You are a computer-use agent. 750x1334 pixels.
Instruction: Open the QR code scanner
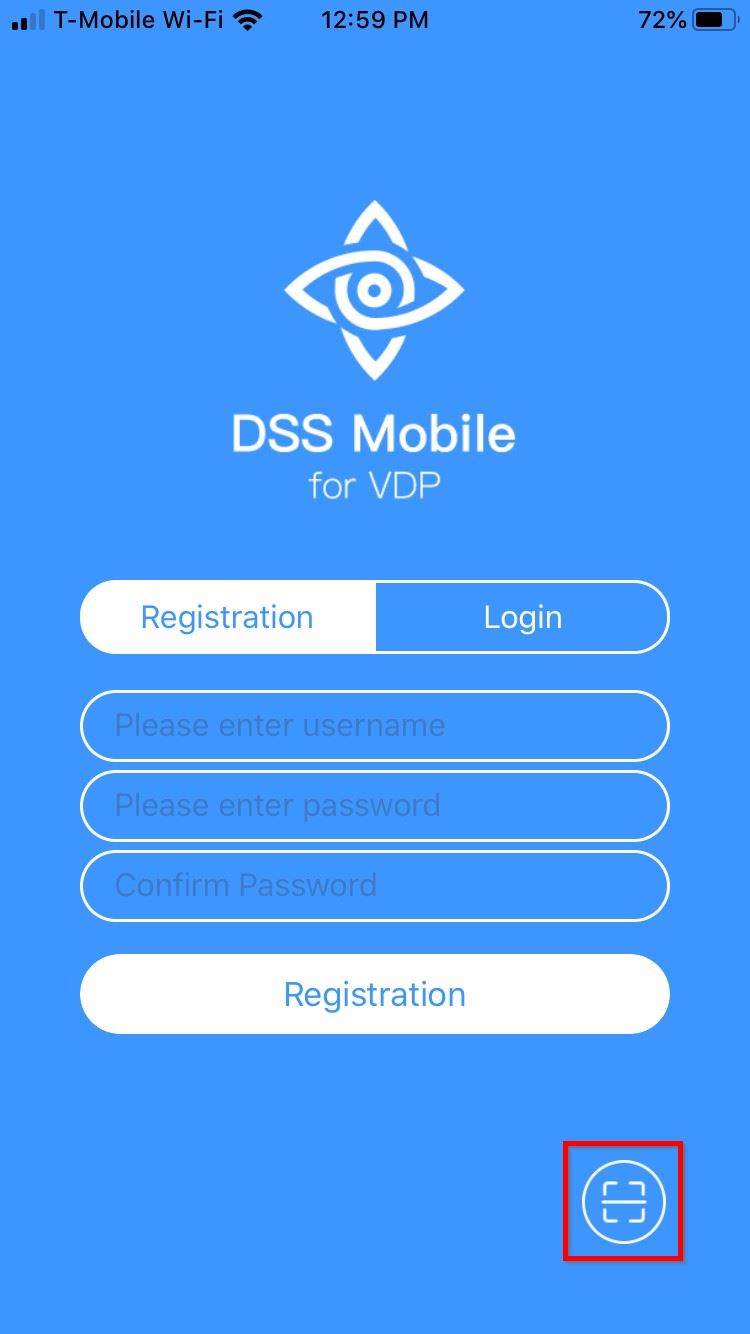click(x=623, y=1201)
